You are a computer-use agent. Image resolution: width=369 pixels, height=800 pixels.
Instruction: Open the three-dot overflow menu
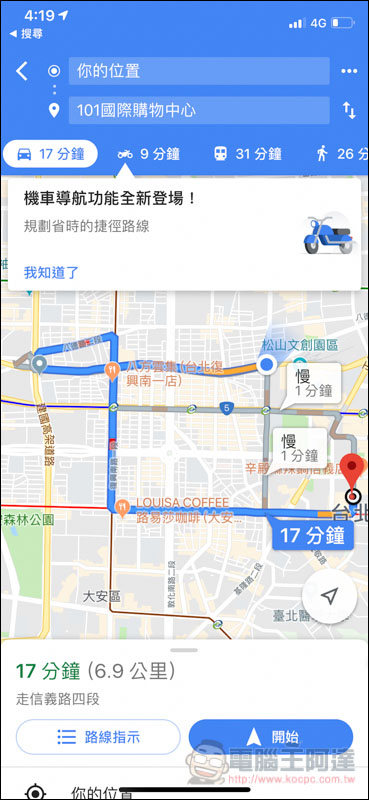(349, 71)
